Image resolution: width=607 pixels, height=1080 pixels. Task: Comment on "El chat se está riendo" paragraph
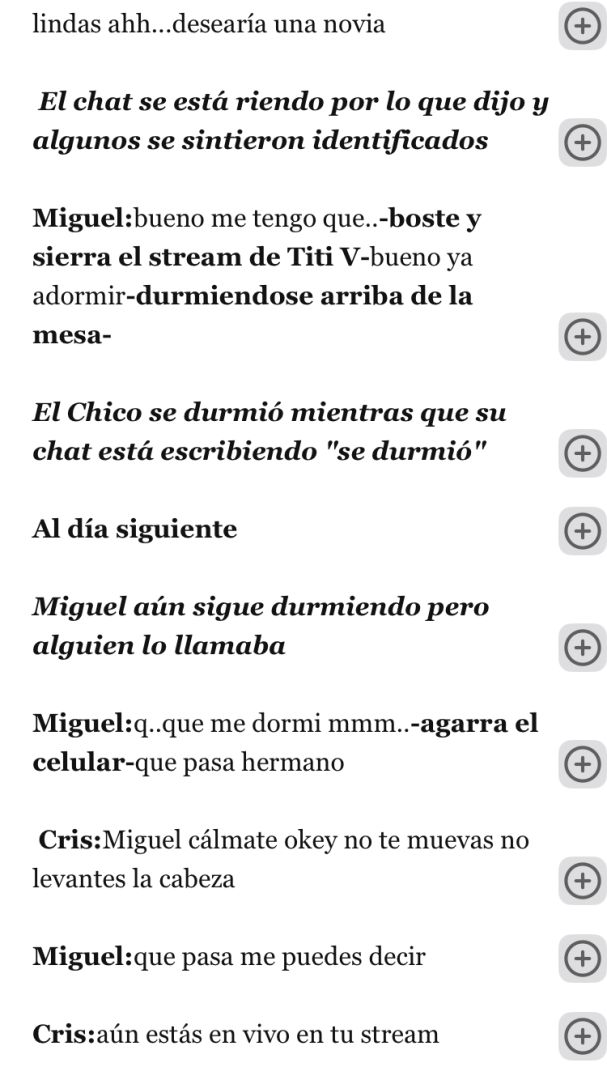click(x=581, y=142)
